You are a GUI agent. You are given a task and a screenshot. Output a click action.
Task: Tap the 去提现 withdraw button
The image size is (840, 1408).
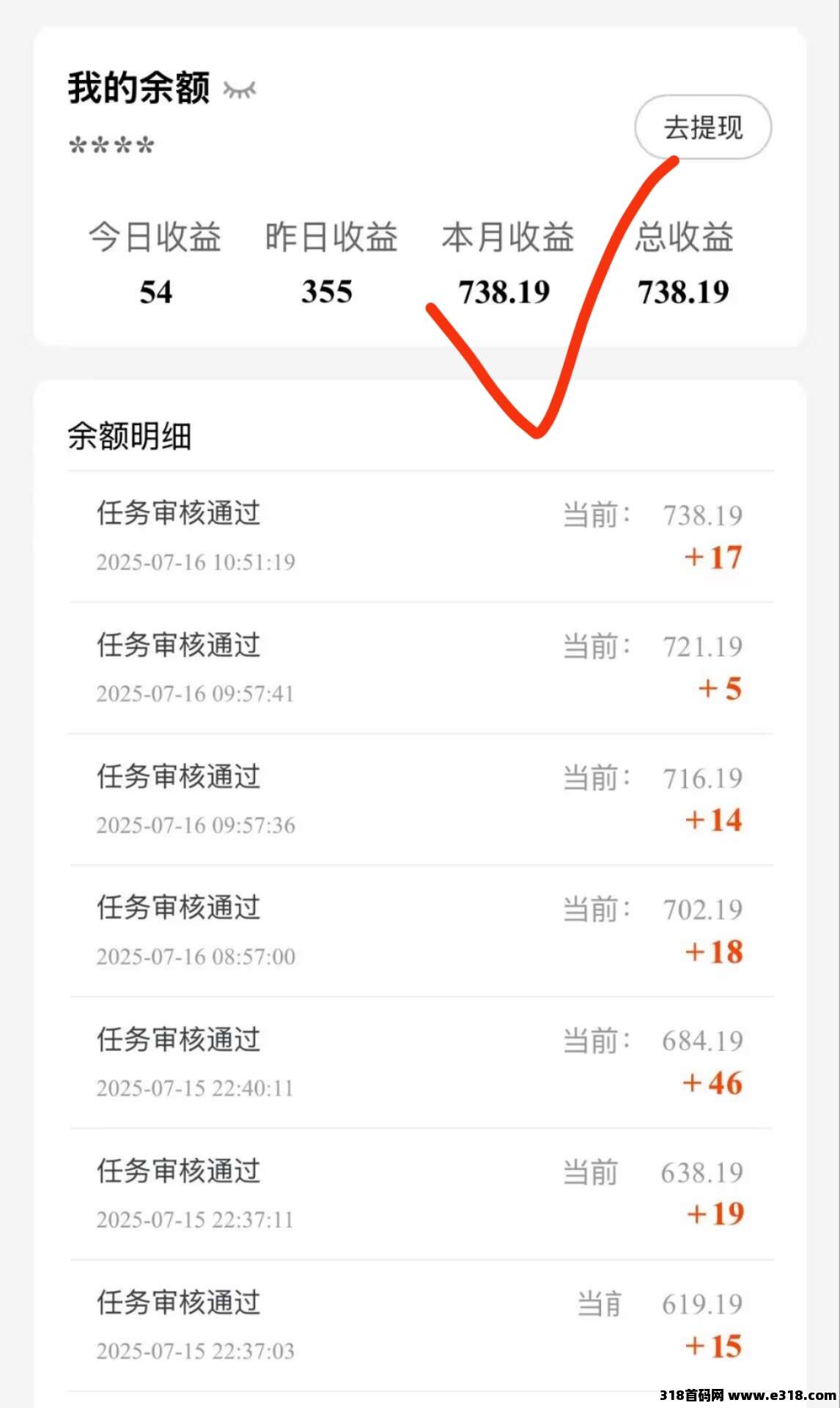click(x=702, y=128)
